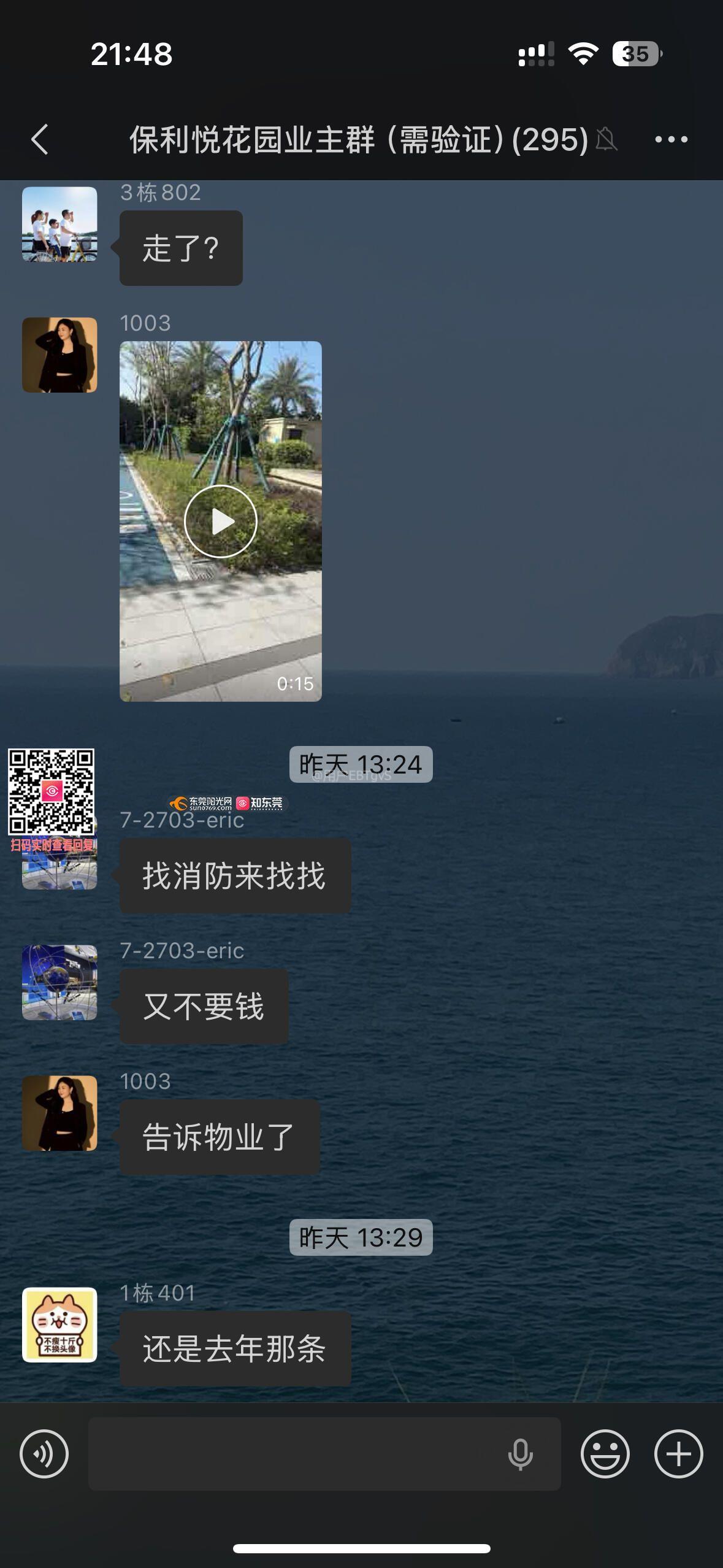Open the group chat options menu
Viewport: 723px width, 1568px height.
(x=671, y=140)
